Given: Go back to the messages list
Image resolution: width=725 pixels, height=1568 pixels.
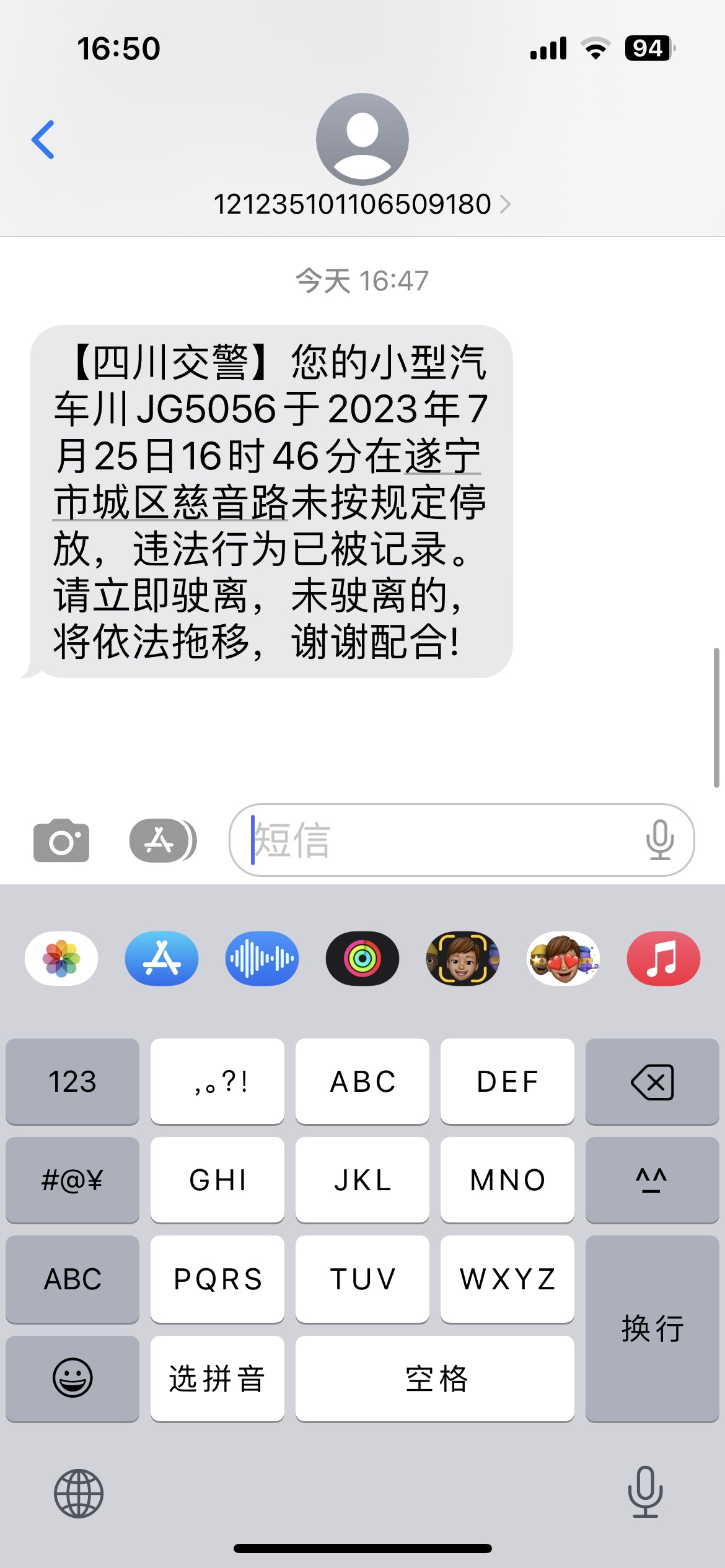Looking at the screenshot, I should point(43,140).
